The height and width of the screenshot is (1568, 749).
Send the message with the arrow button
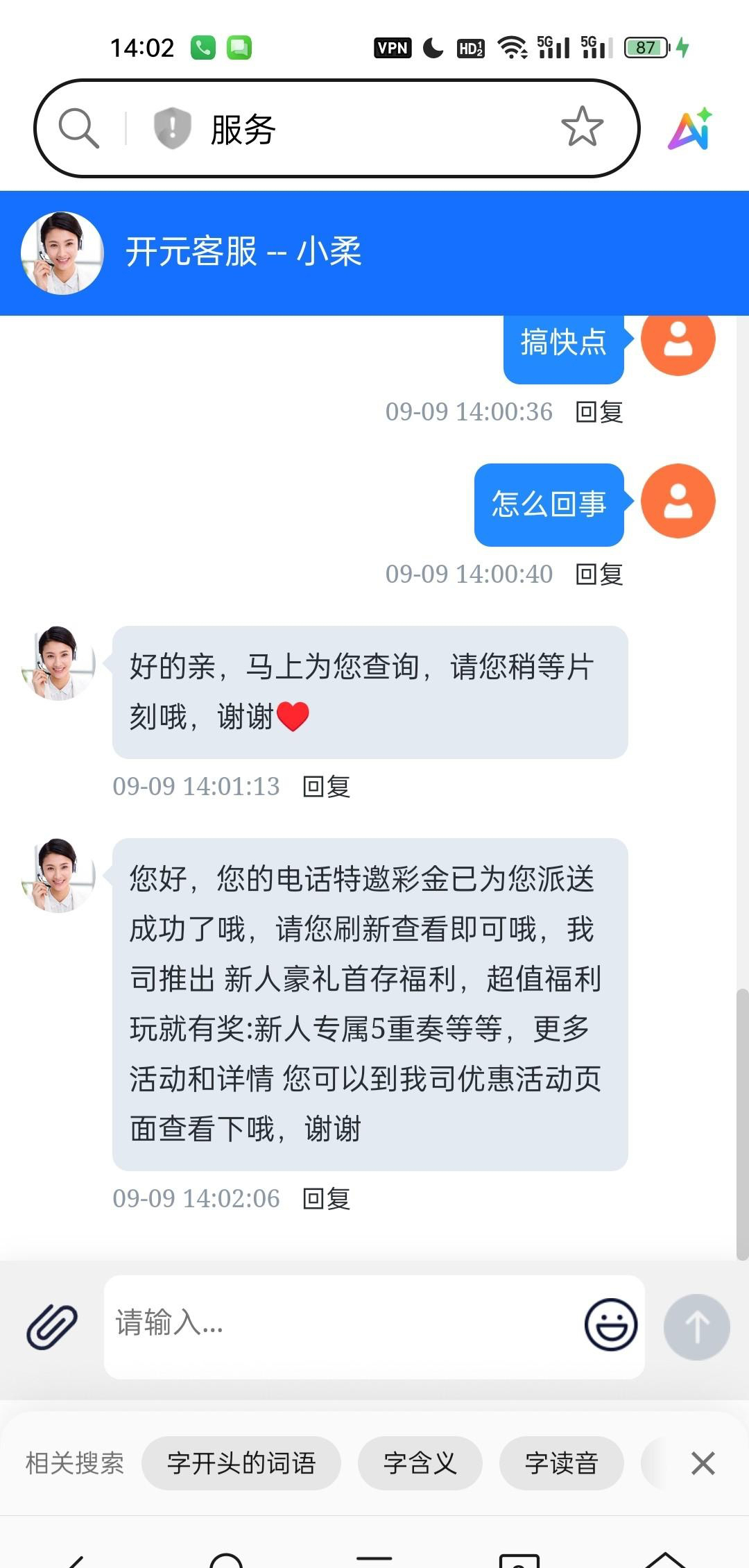(x=696, y=1327)
